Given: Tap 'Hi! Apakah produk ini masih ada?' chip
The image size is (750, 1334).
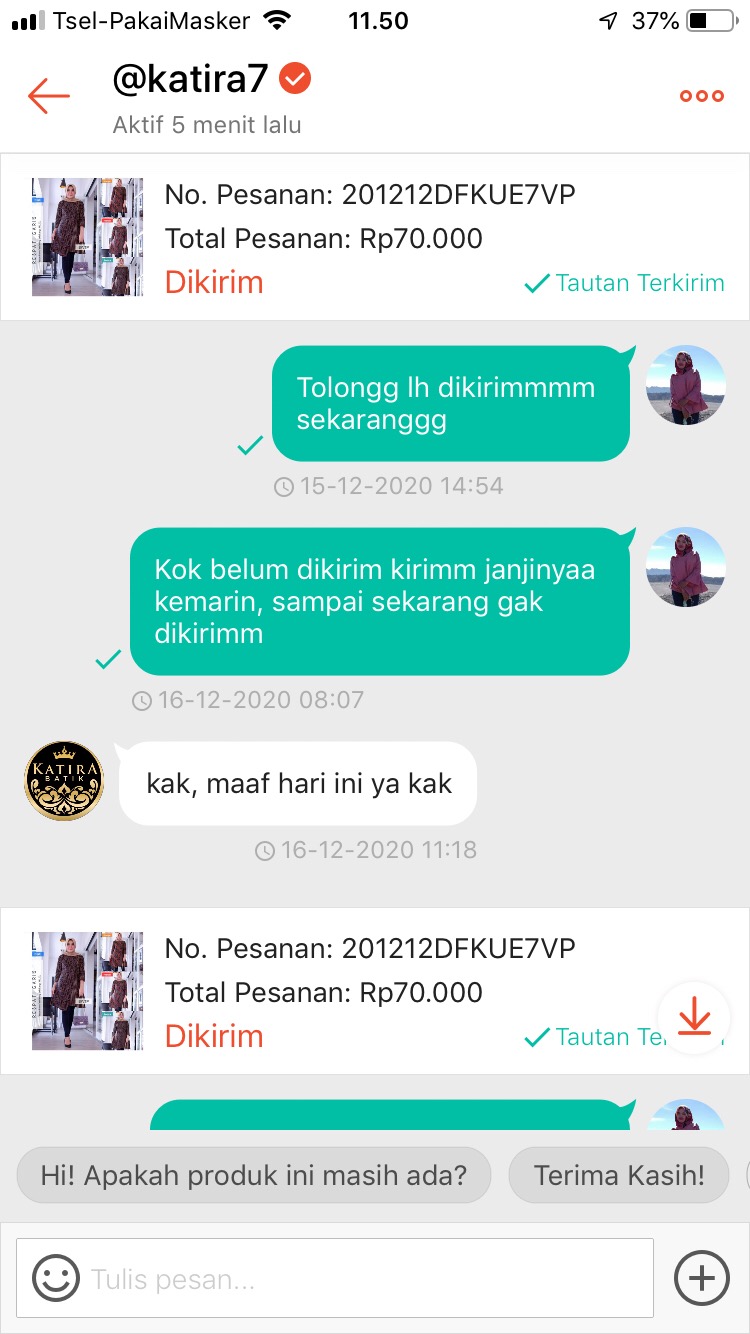Looking at the screenshot, I should 253,1175.
